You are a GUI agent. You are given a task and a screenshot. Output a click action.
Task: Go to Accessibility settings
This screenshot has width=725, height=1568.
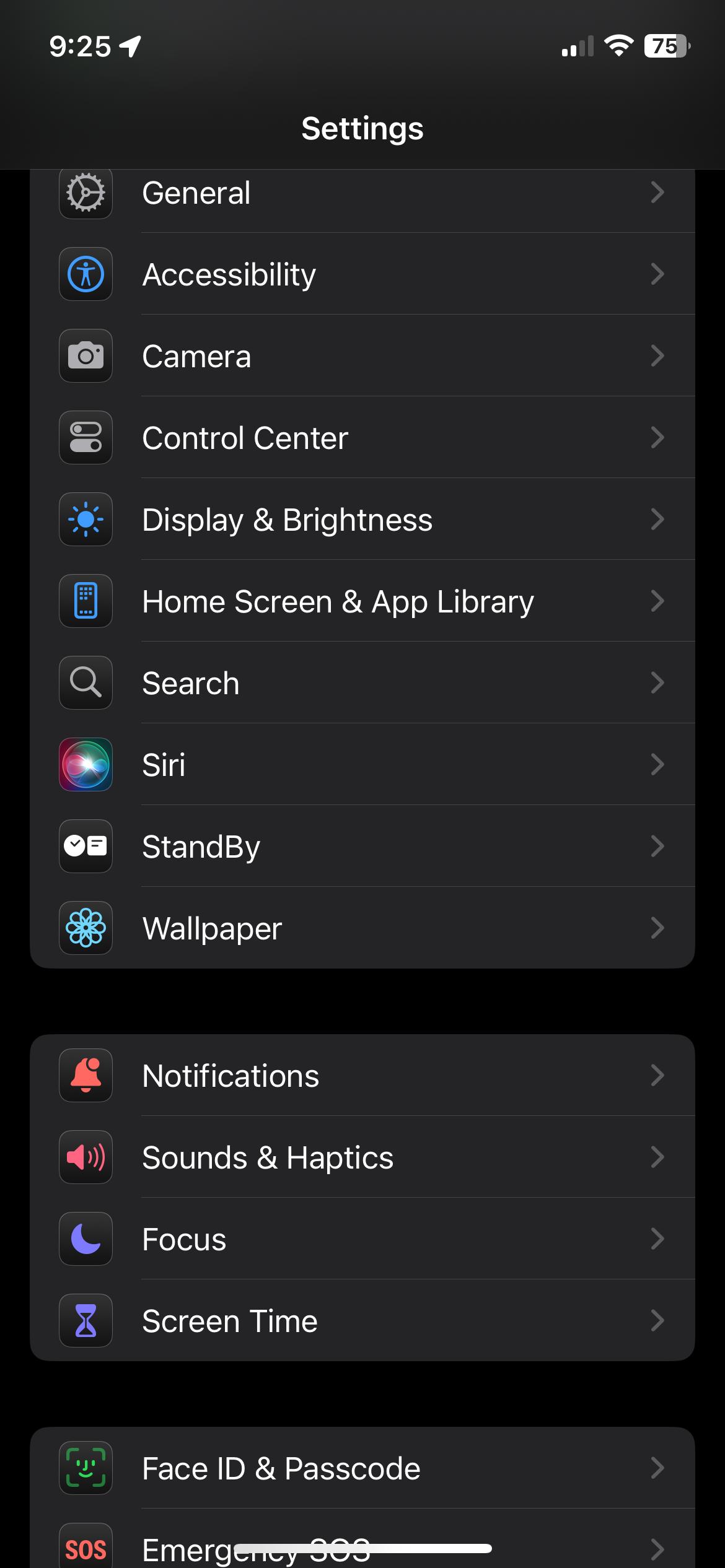tap(362, 274)
